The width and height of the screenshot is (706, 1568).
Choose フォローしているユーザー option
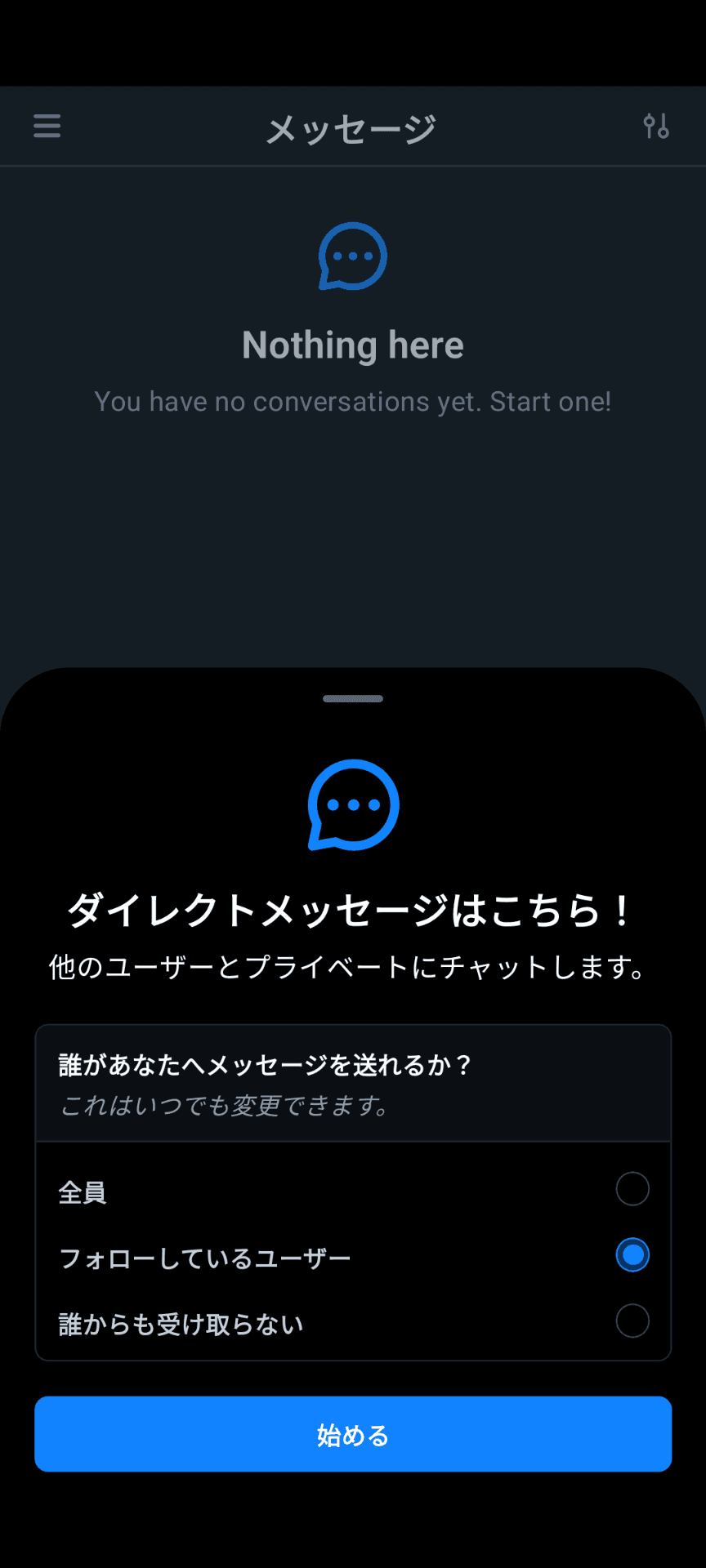coord(353,1256)
